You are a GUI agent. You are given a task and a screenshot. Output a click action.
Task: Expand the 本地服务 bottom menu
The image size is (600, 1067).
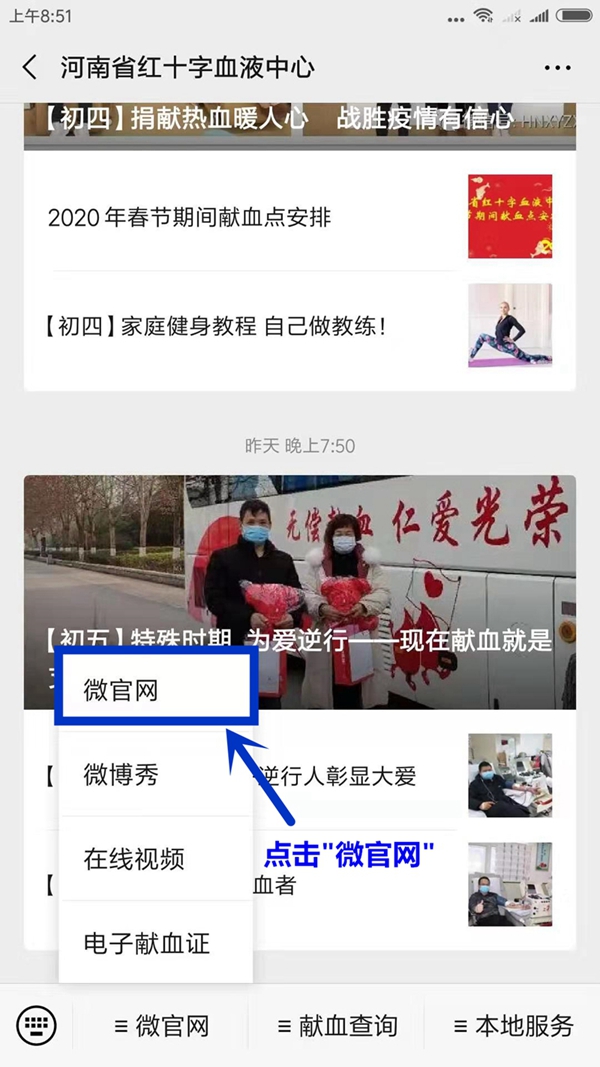[x=513, y=1025]
